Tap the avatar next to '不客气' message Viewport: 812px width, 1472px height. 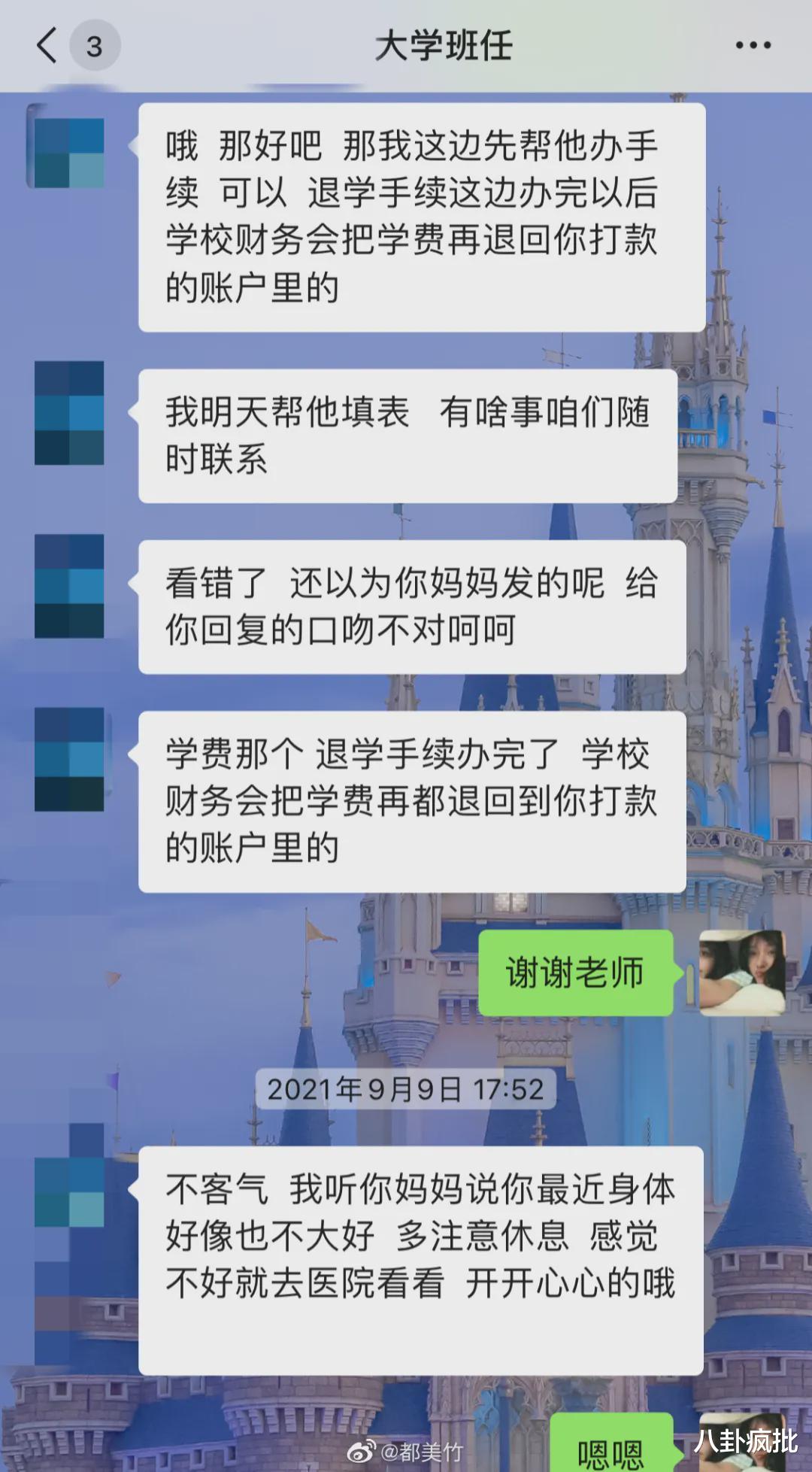(x=68, y=1173)
